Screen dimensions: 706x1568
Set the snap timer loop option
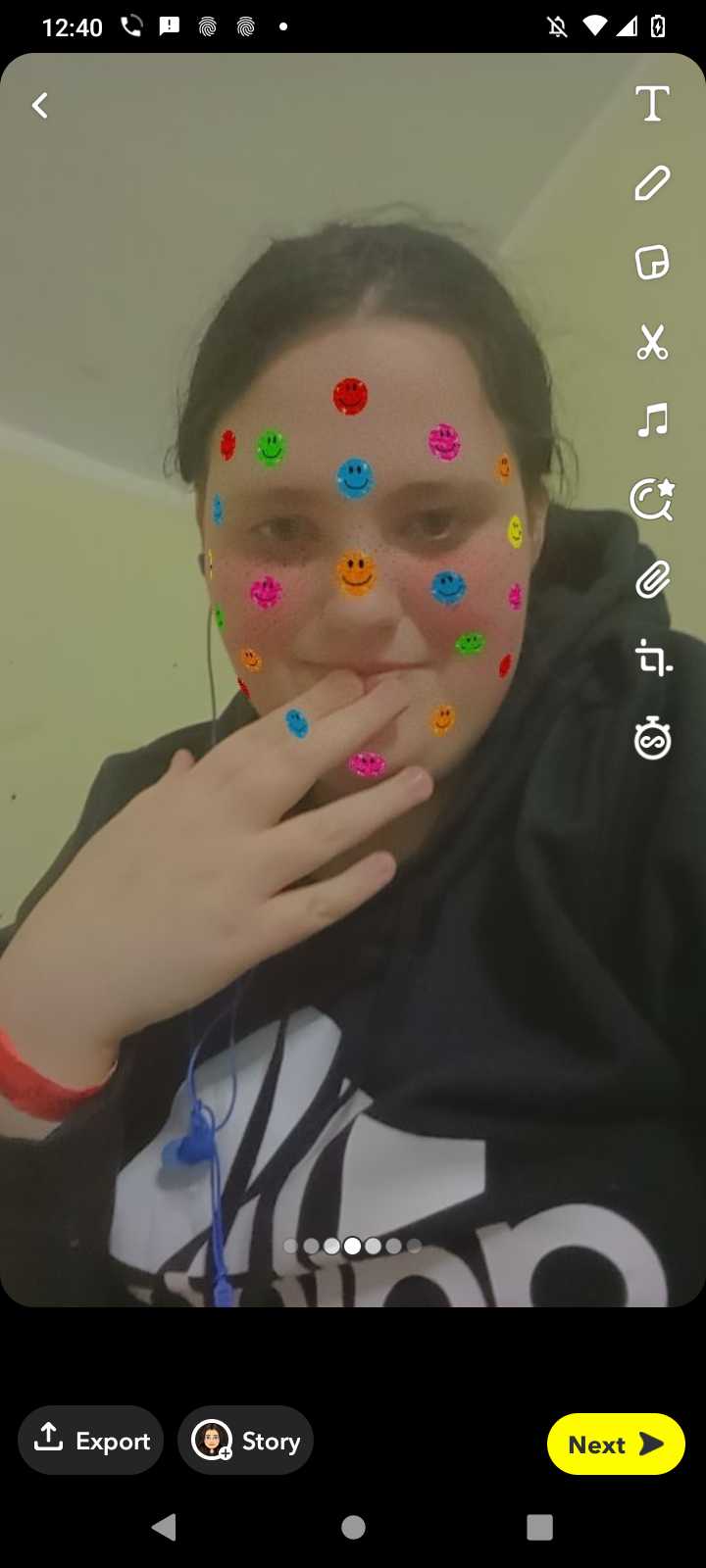pos(652,739)
